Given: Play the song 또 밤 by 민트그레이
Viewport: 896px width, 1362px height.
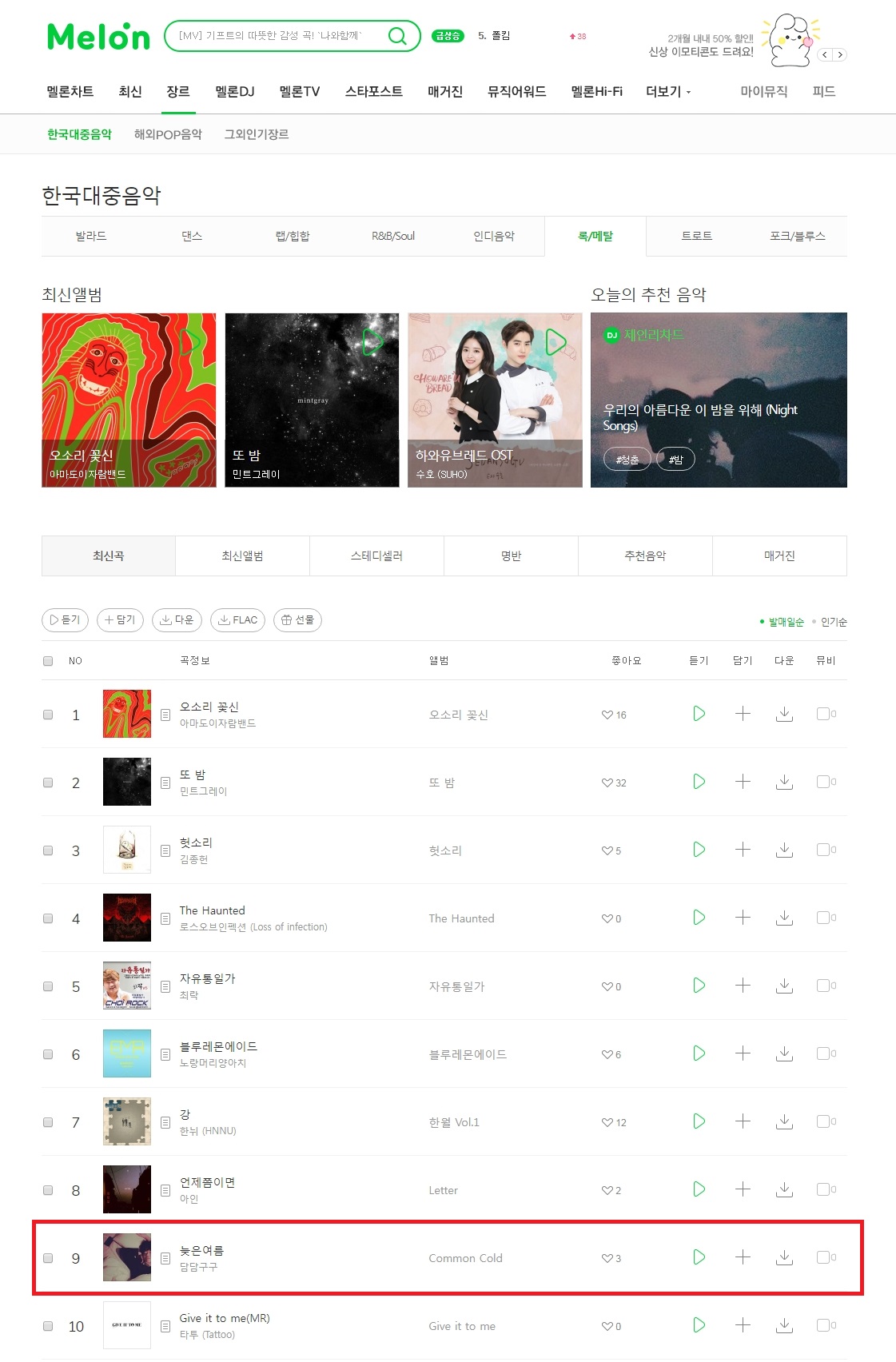Looking at the screenshot, I should click(699, 782).
